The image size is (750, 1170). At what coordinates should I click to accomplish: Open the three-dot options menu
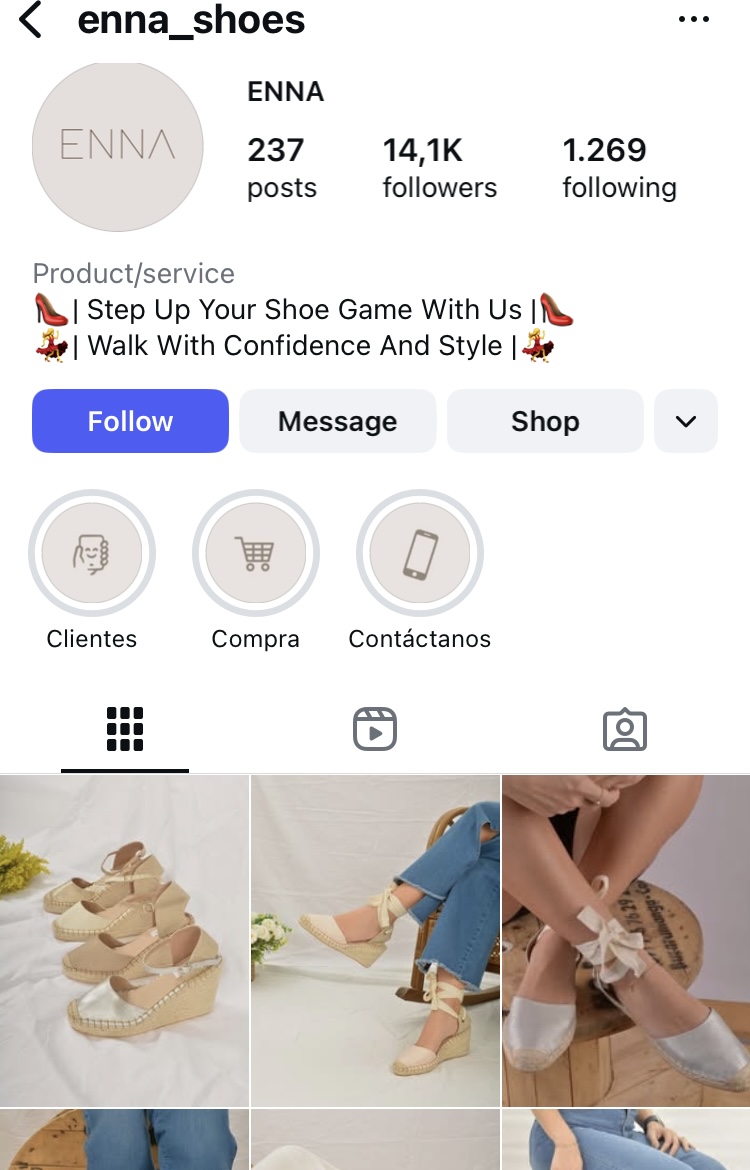[693, 20]
